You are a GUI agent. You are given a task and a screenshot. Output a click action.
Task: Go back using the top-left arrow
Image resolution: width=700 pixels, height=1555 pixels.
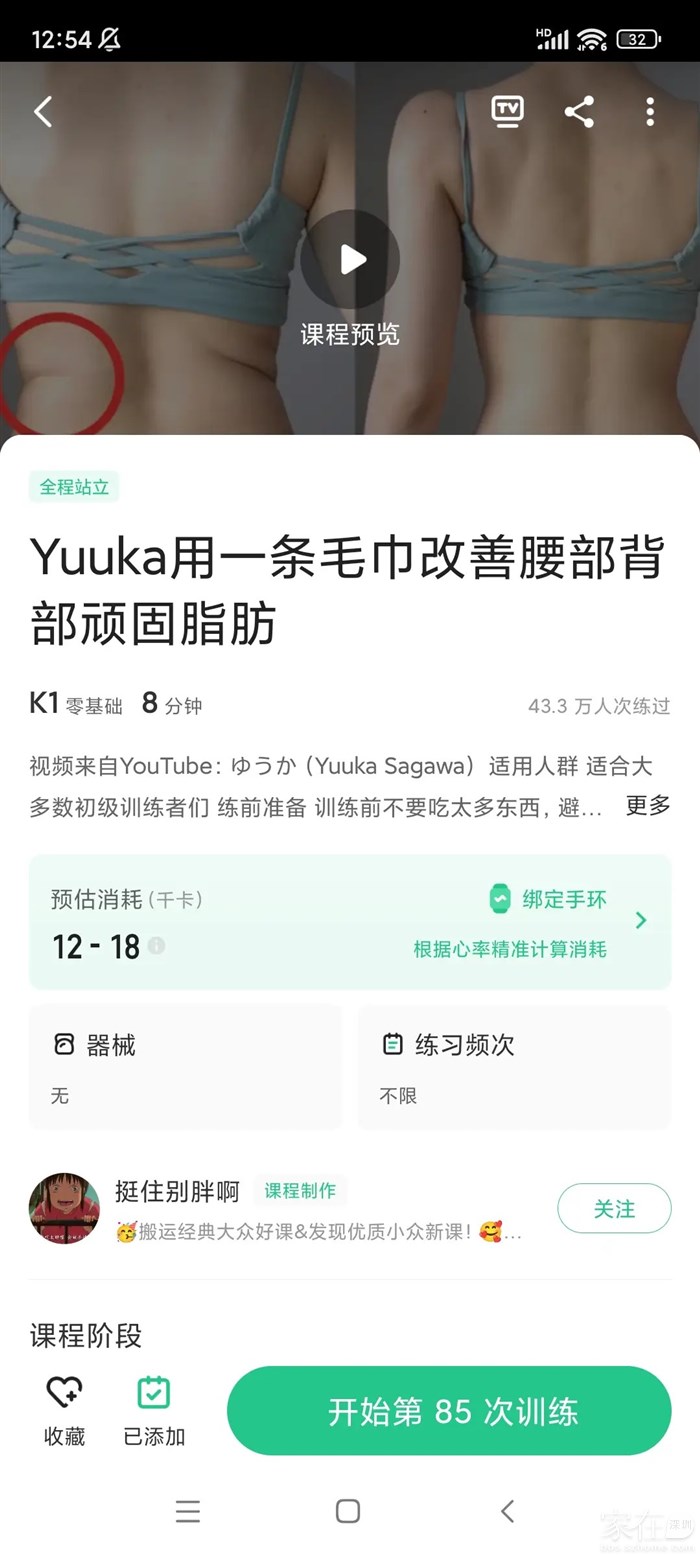coord(43,112)
